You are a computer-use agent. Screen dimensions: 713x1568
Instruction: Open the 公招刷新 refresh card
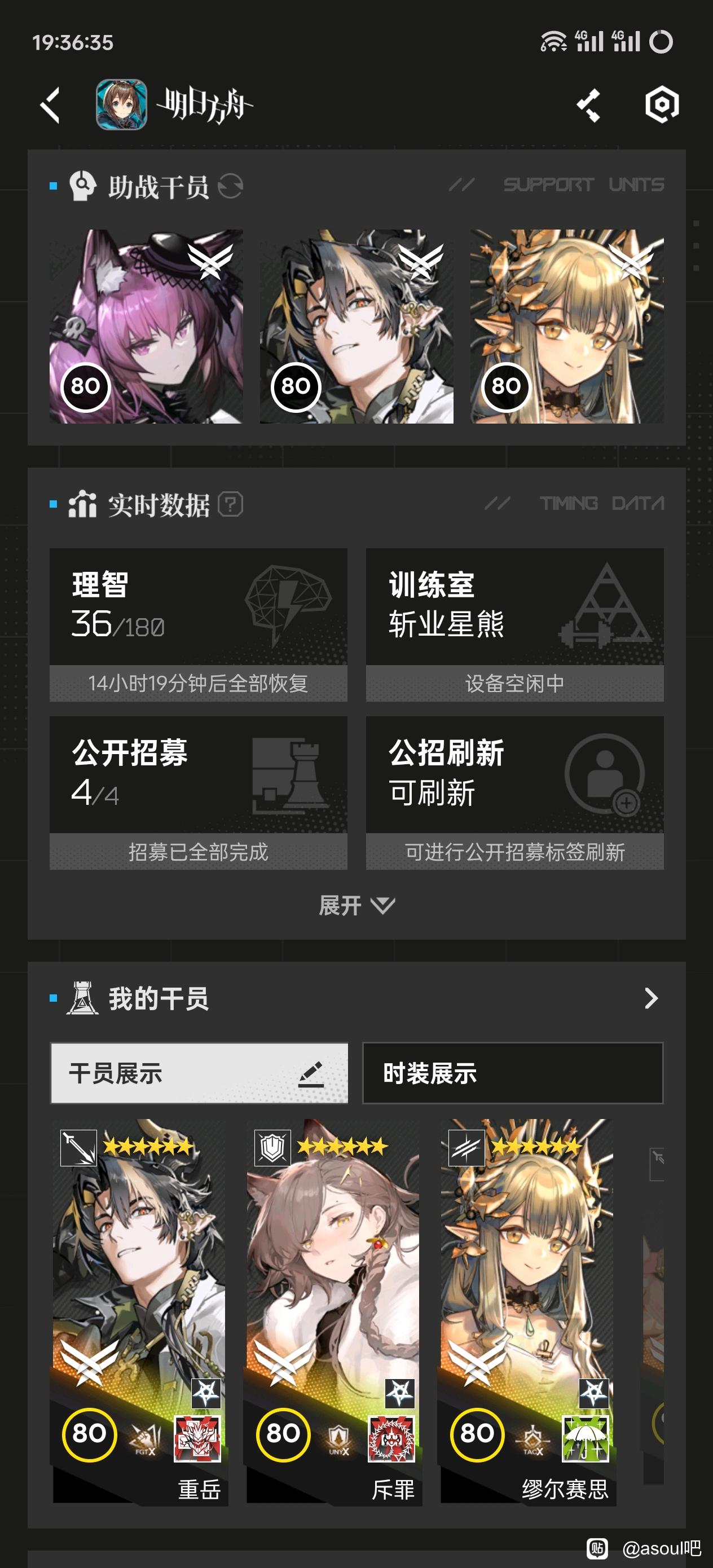(514, 792)
